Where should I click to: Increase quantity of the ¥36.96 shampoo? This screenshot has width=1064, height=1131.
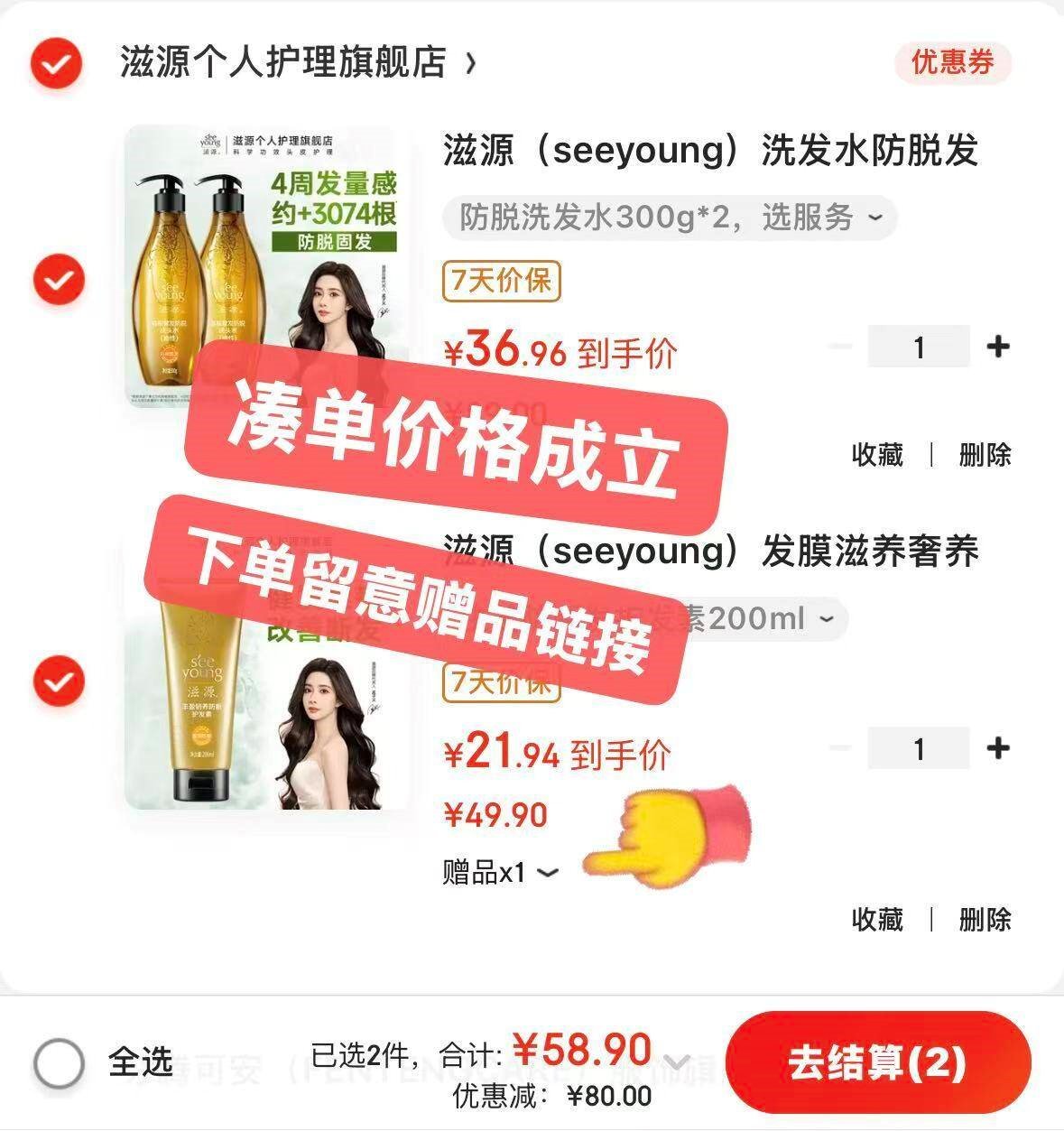[x=997, y=347]
